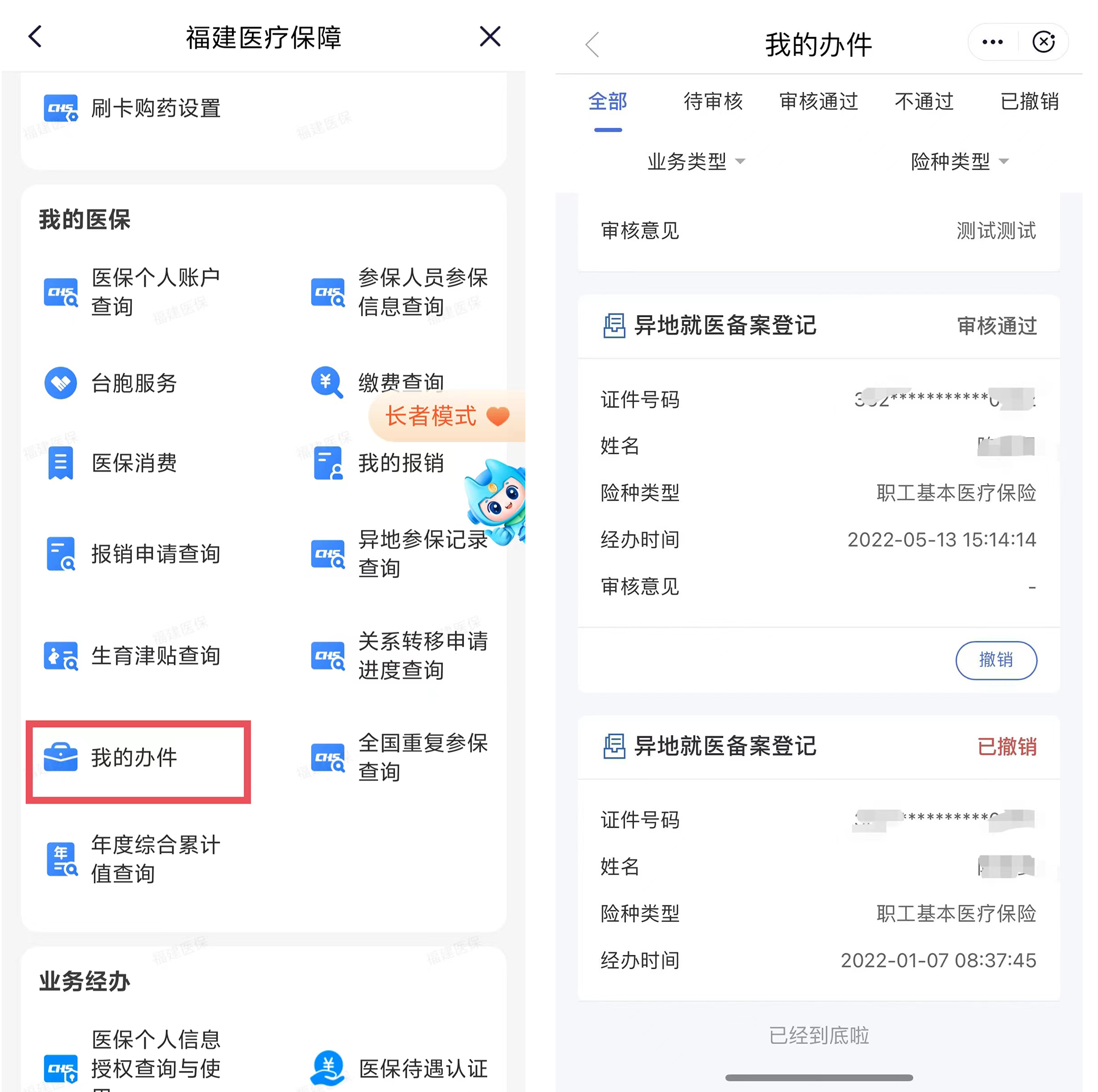This screenshot has width=1098, height=1092.
Task: Open 生育津贴查询
Action: [155, 656]
